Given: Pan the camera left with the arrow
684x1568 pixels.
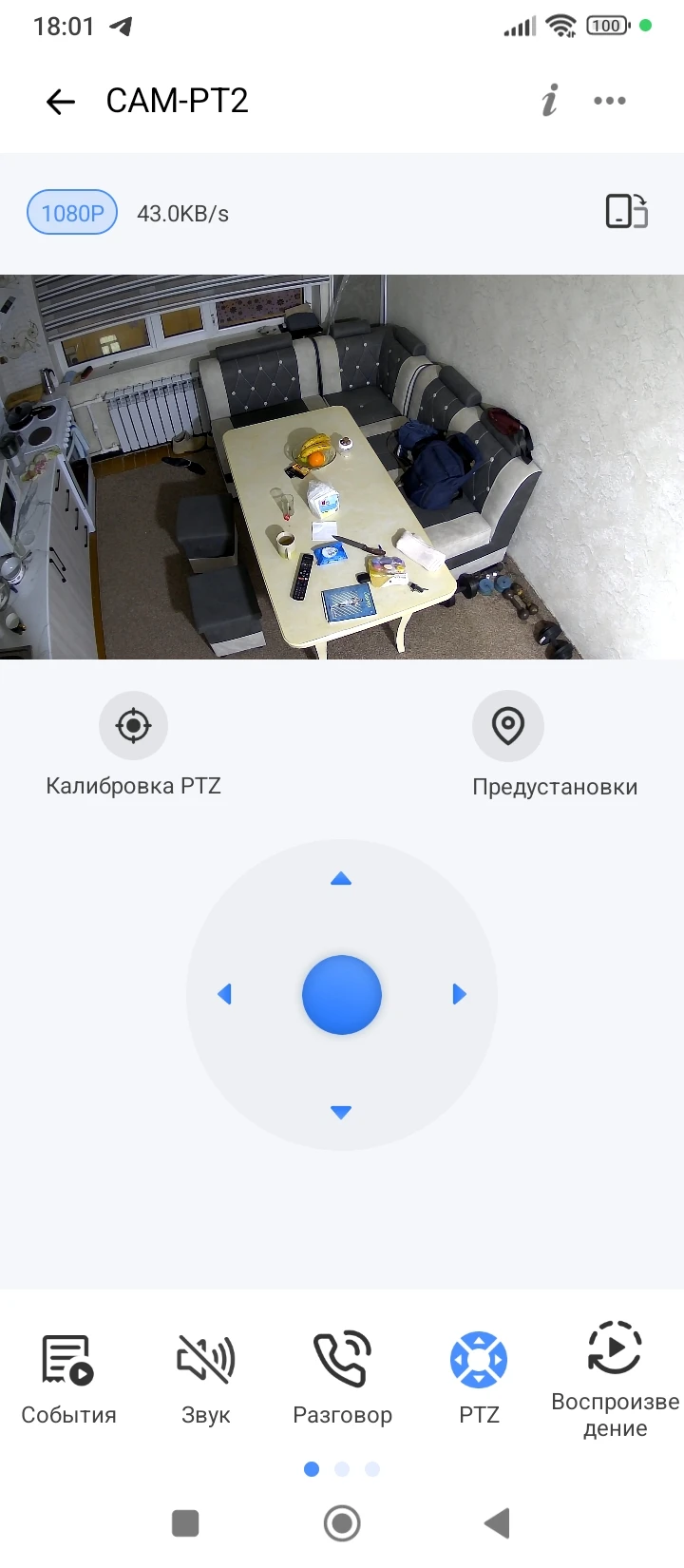Looking at the screenshot, I should point(225,994).
